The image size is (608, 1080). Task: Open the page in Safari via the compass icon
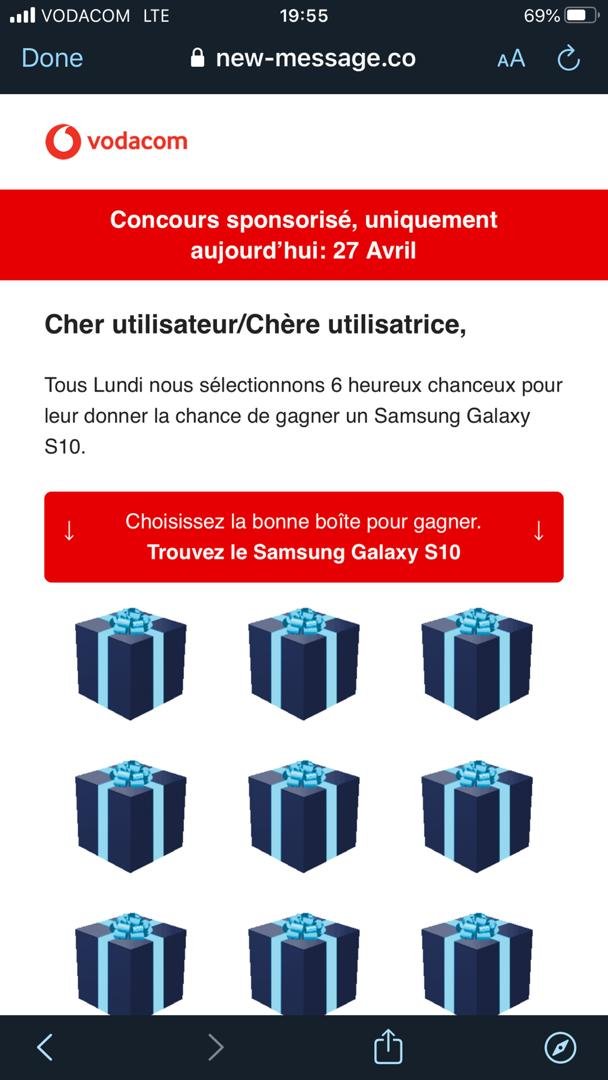pyautogui.click(x=560, y=1047)
